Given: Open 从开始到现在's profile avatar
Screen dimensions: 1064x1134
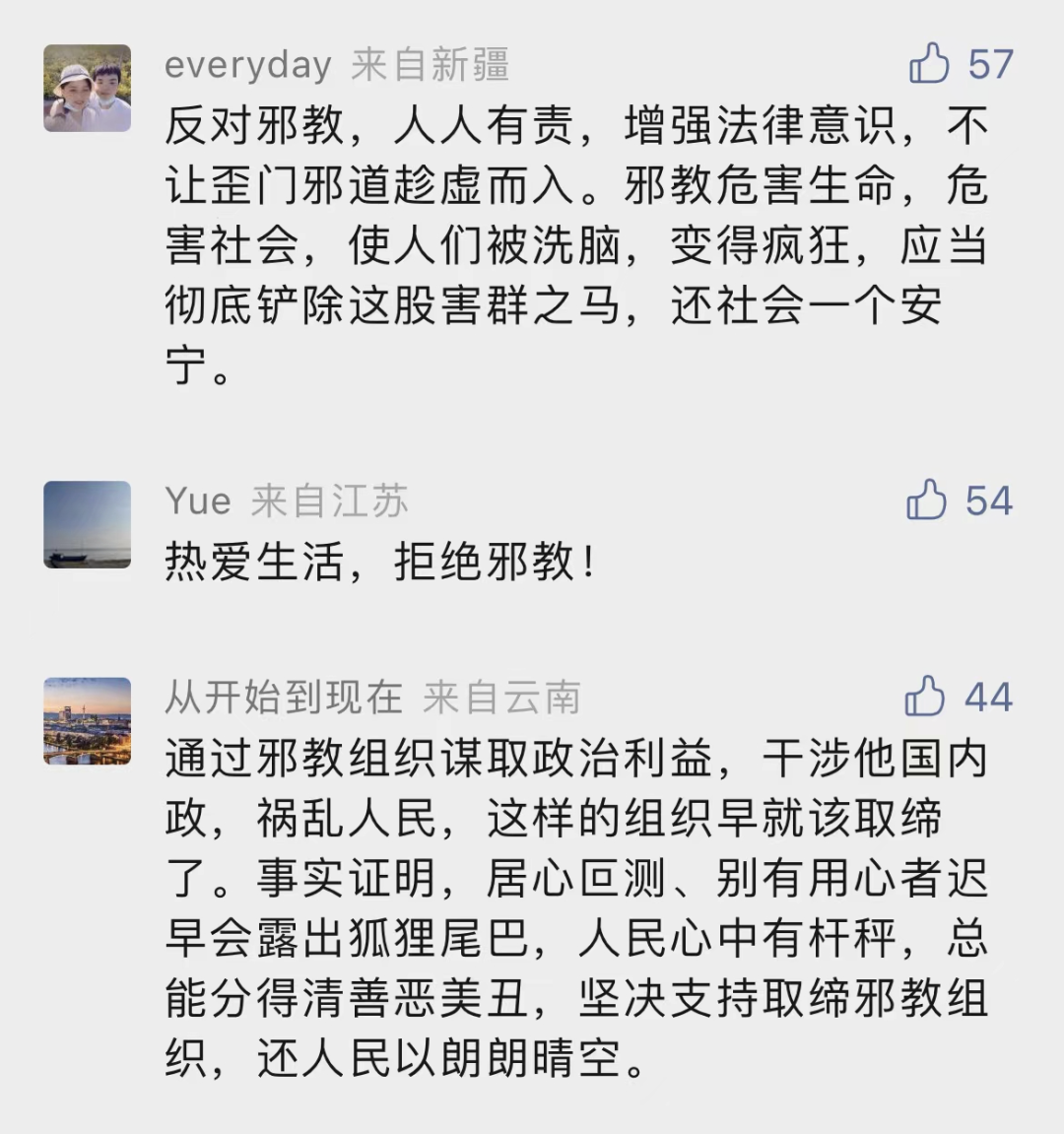Looking at the screenshot, I should pyautogui.click(x=88, y=721).
